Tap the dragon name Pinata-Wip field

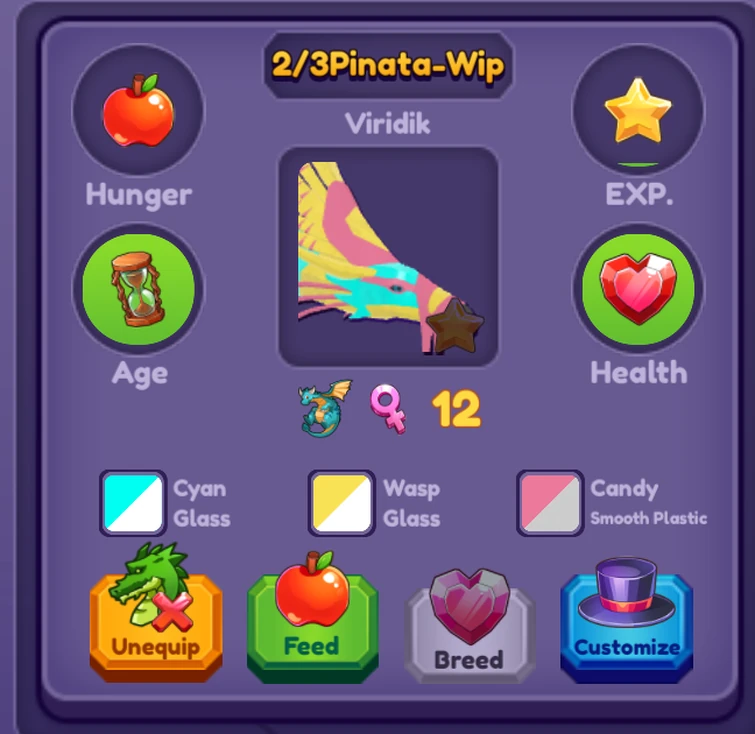388,66
